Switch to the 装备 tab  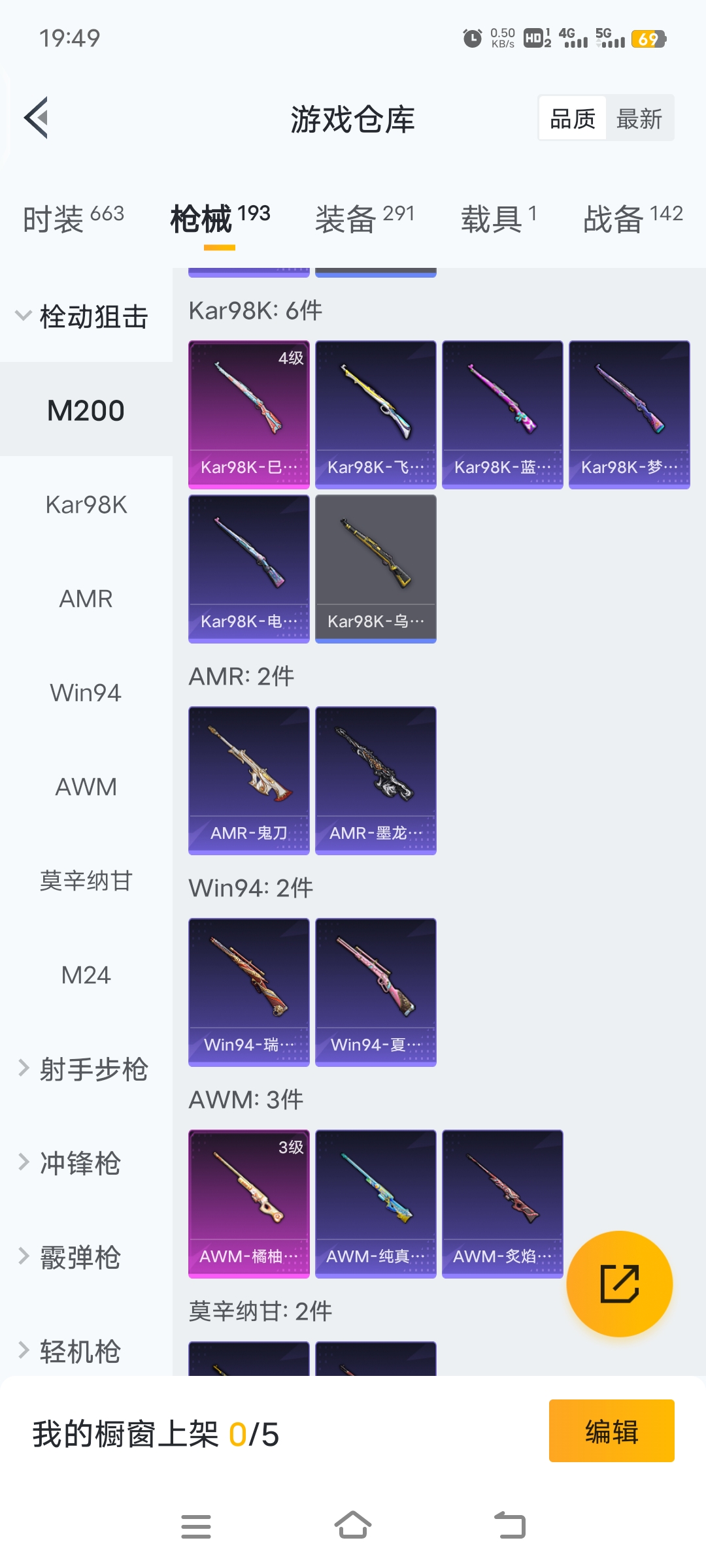point(364,218)
